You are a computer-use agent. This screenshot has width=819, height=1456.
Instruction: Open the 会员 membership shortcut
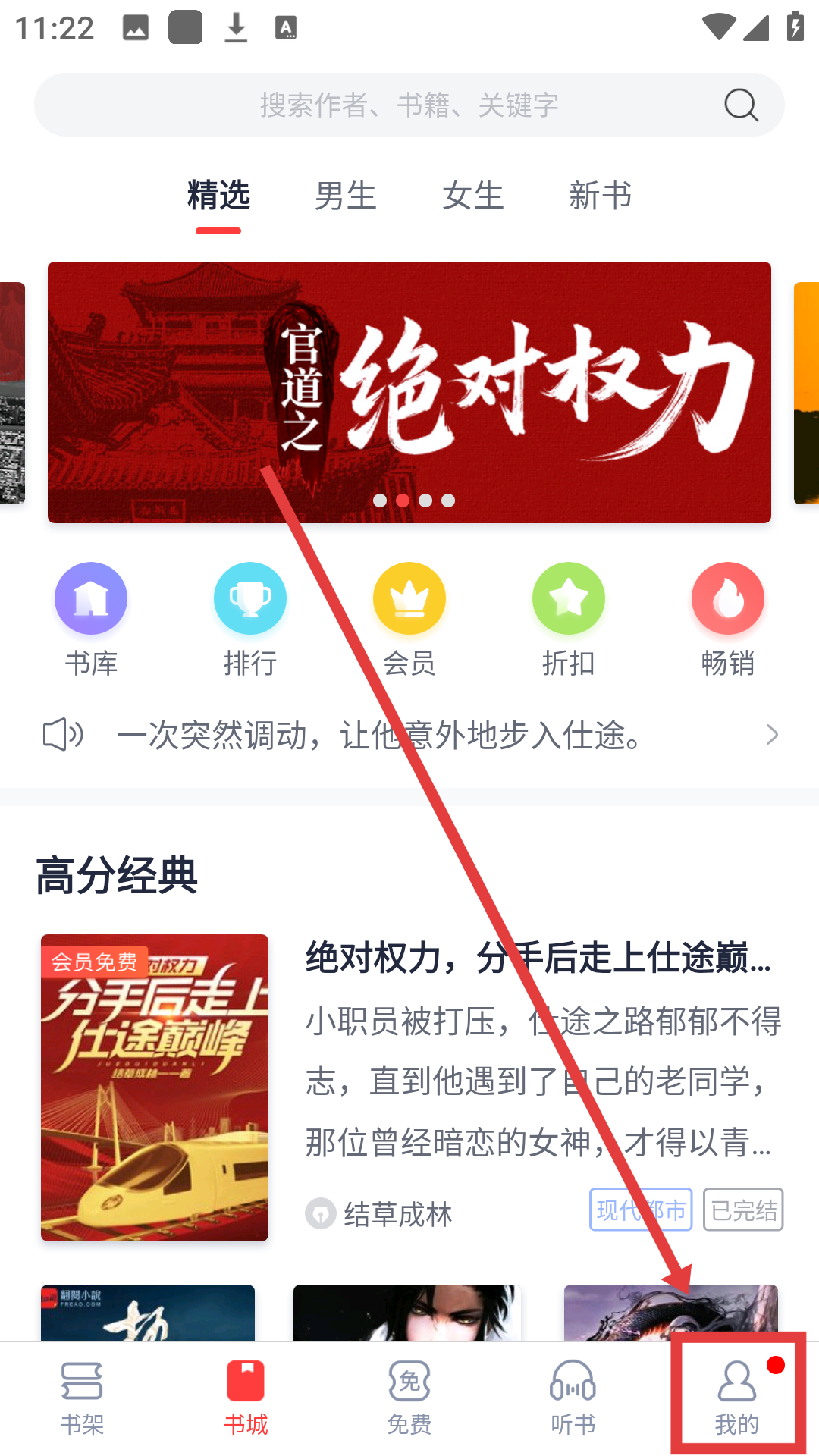(409, 618)
